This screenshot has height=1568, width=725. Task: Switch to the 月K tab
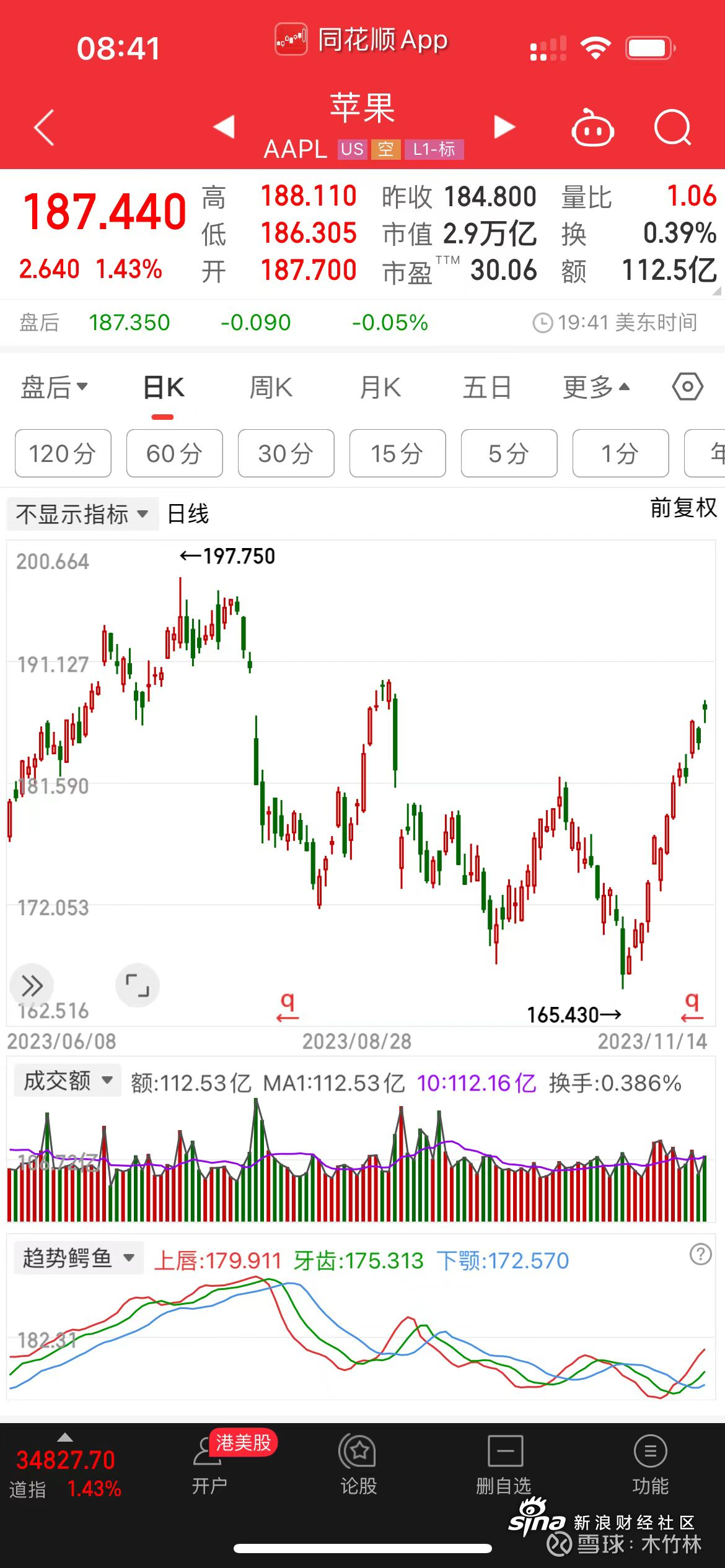[x=380, y=388]
